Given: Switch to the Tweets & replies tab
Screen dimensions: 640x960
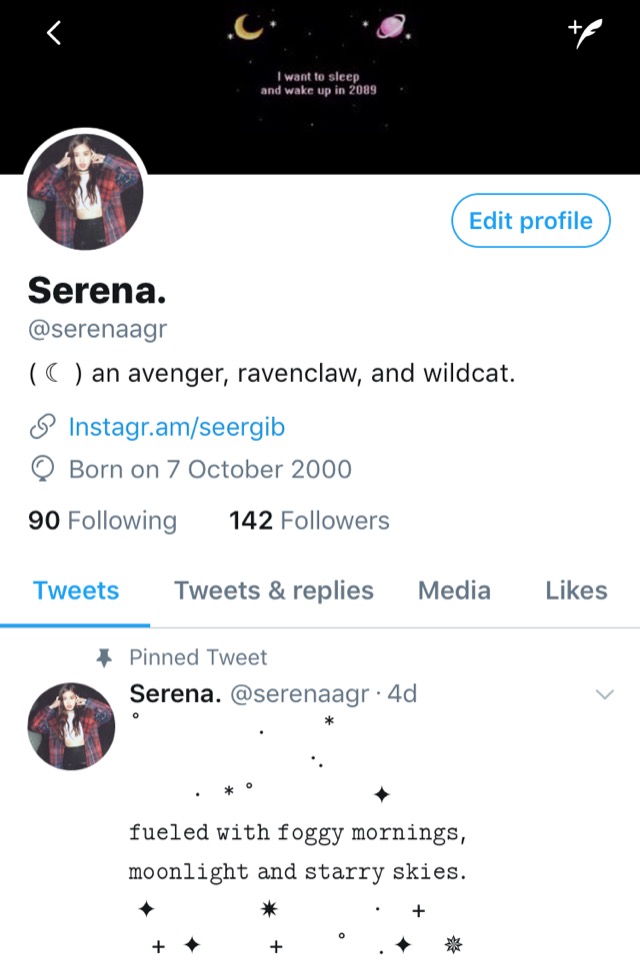Looking at the screenshot, I should tap(273, 590).
